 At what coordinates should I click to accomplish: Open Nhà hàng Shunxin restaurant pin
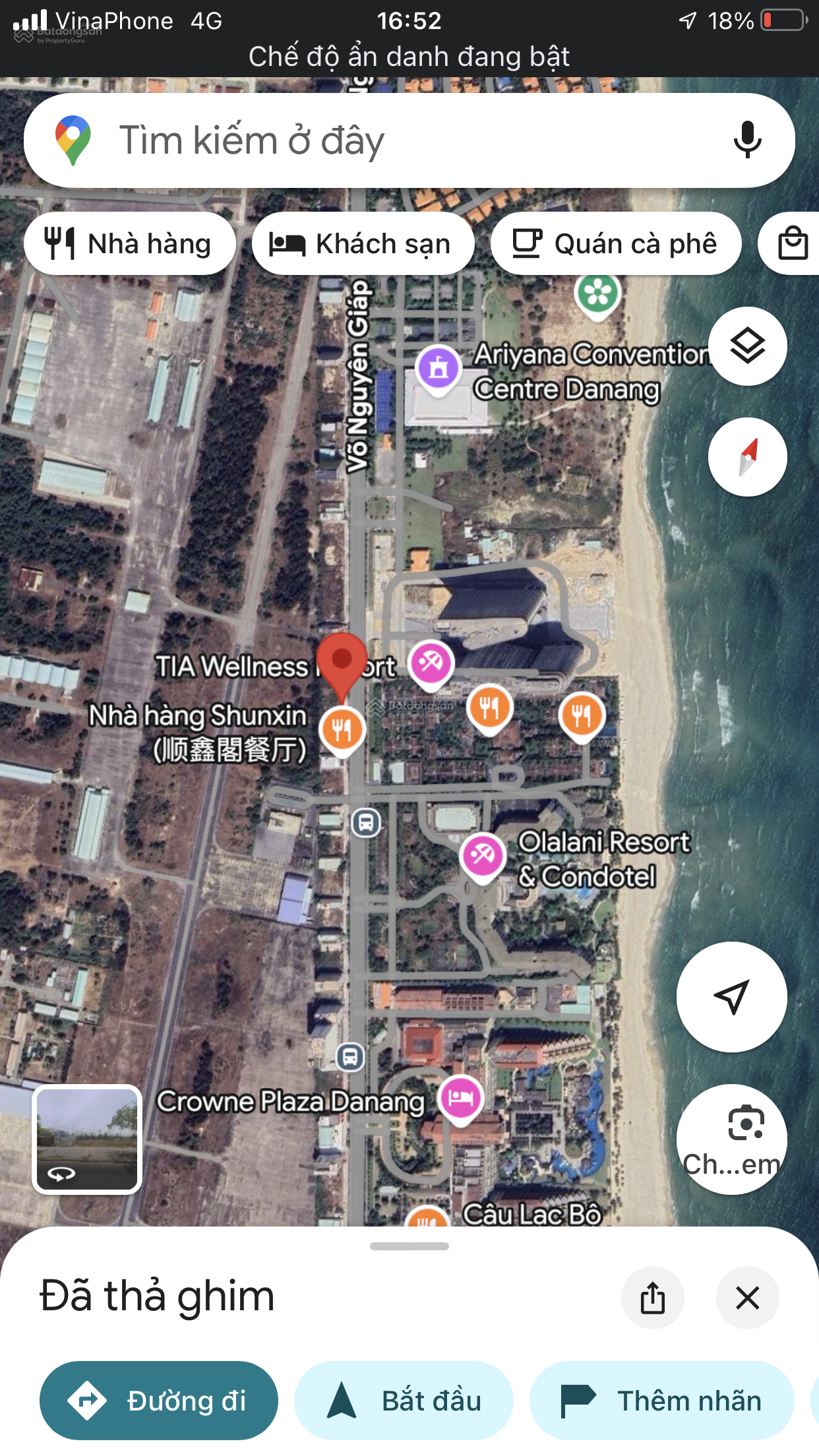(342, 729)
